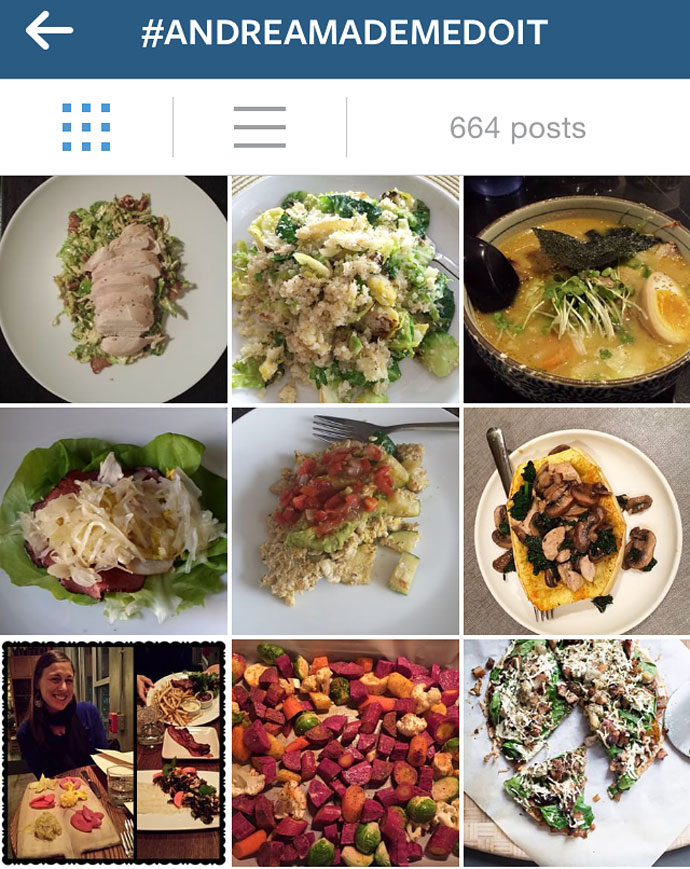The image size is (690, 869).
Task: Open the avocado and salsa plate post
Action: (345, 521)
